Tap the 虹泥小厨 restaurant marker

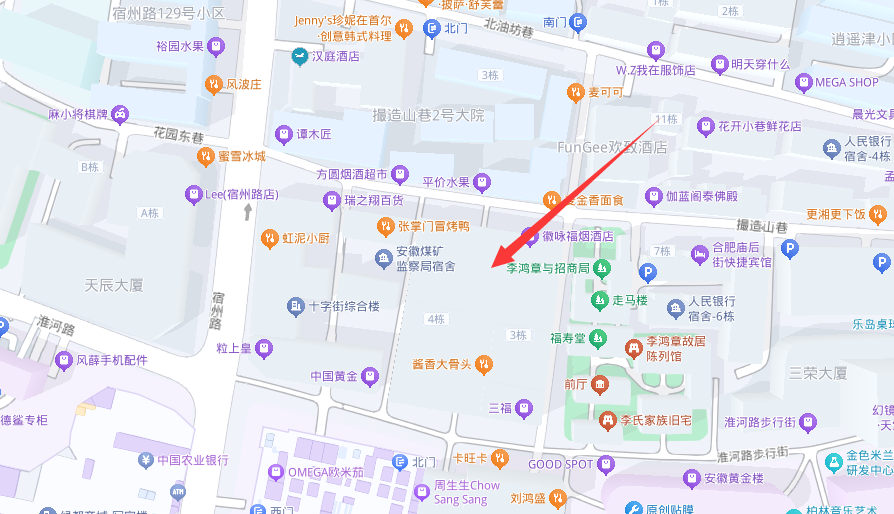269,238
